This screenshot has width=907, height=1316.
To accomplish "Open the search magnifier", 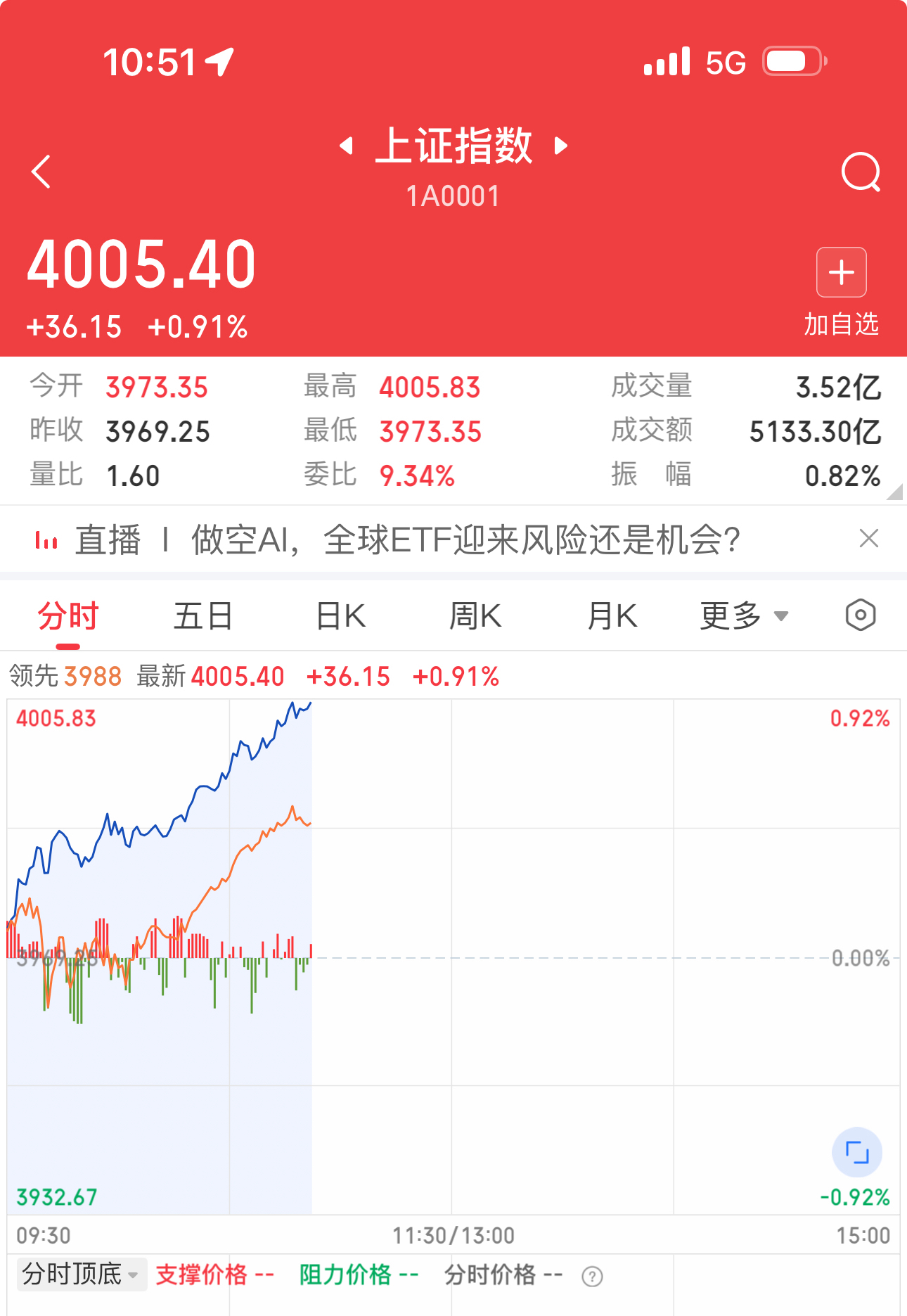I will 861,172.
